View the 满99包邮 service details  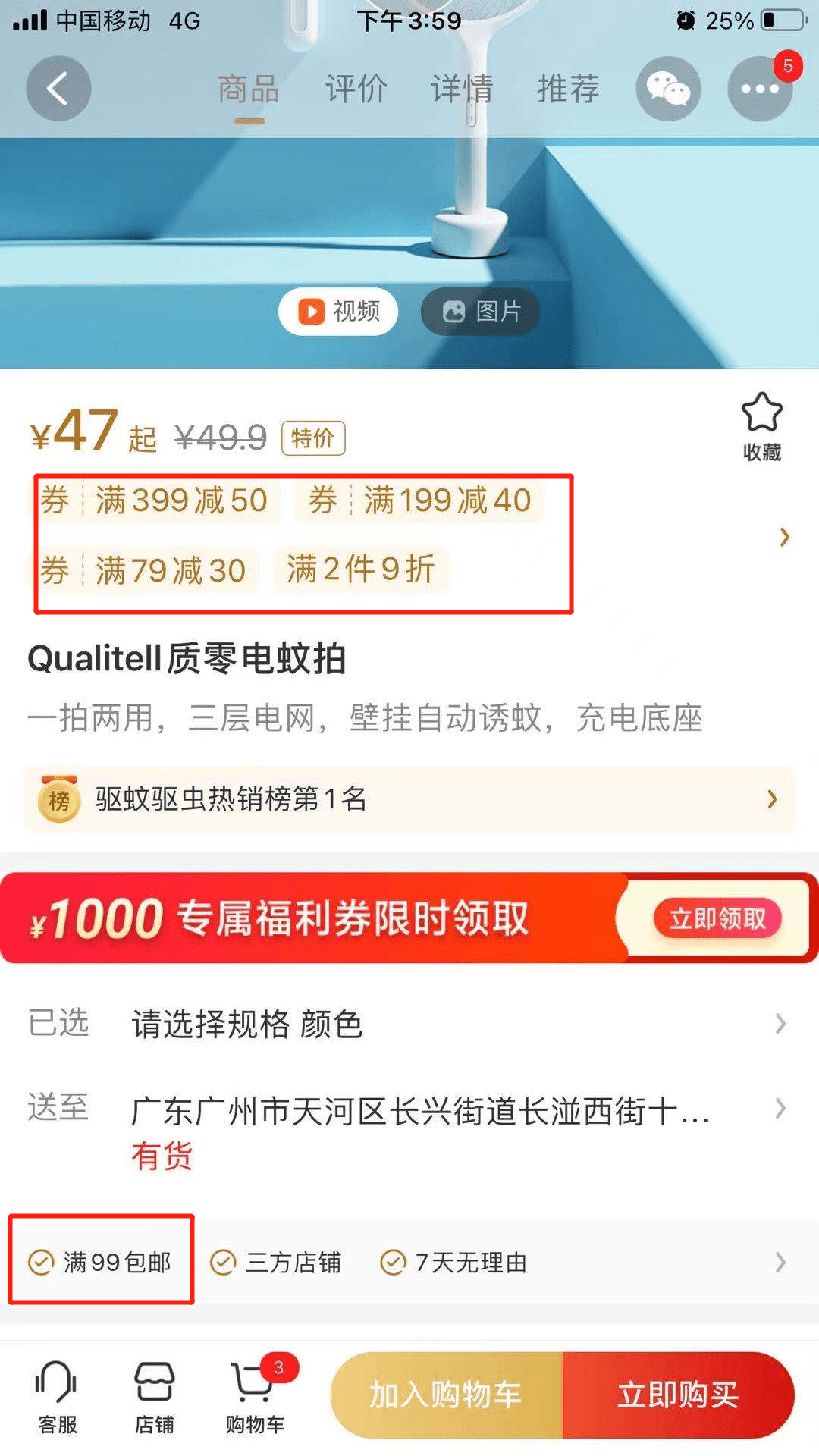tap(101, 1262)
